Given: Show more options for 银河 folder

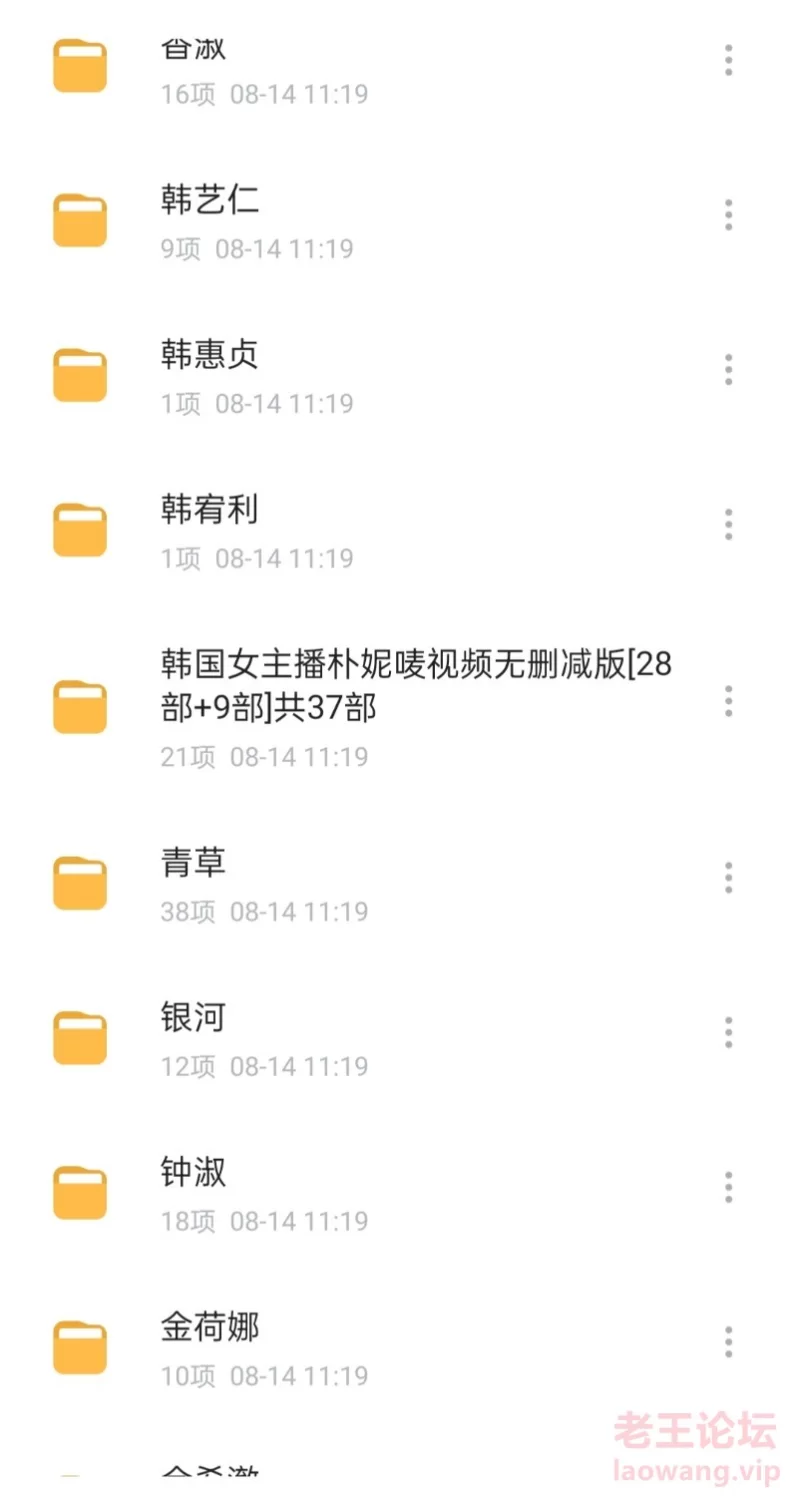Looking at the screenshot, I should [728, 1032].
